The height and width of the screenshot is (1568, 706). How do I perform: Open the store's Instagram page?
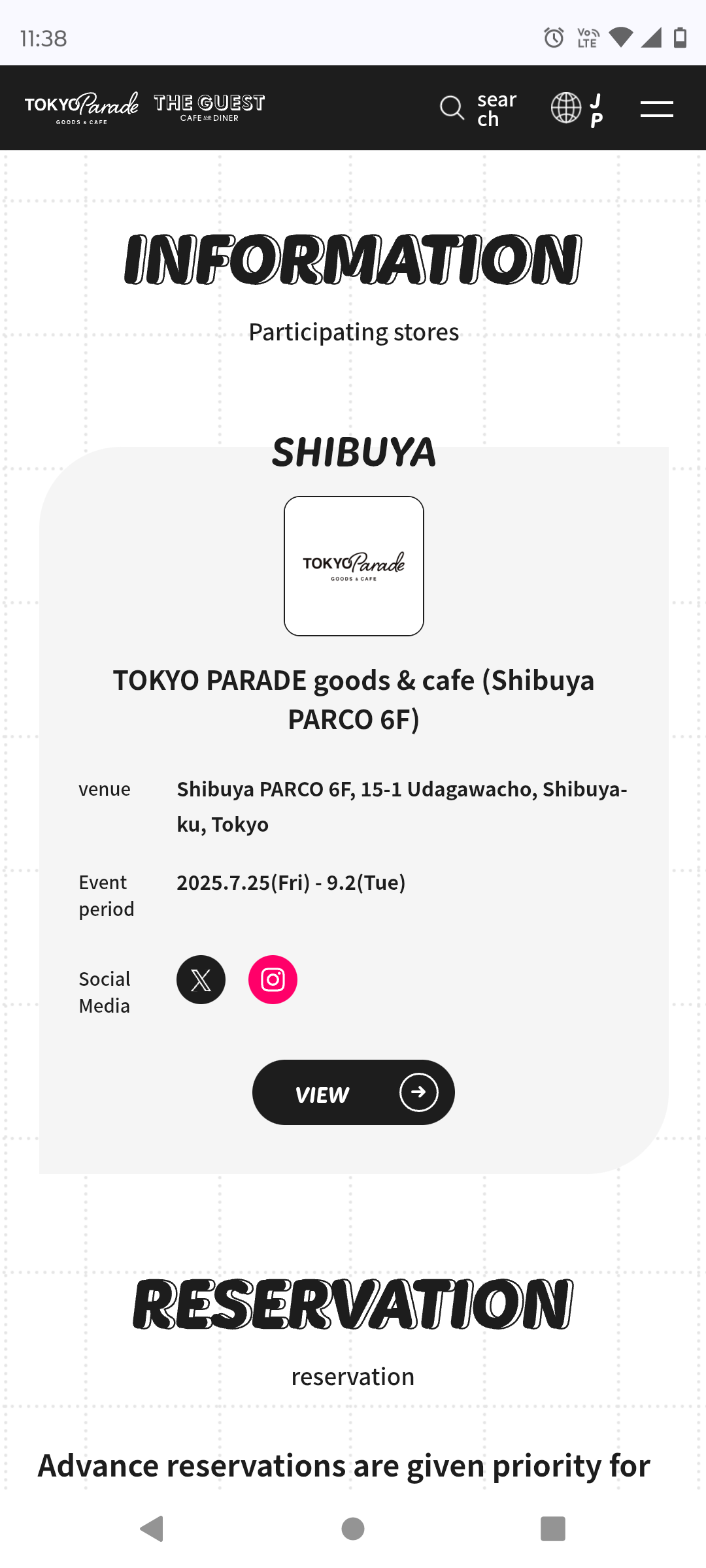[x=273, y=979]
